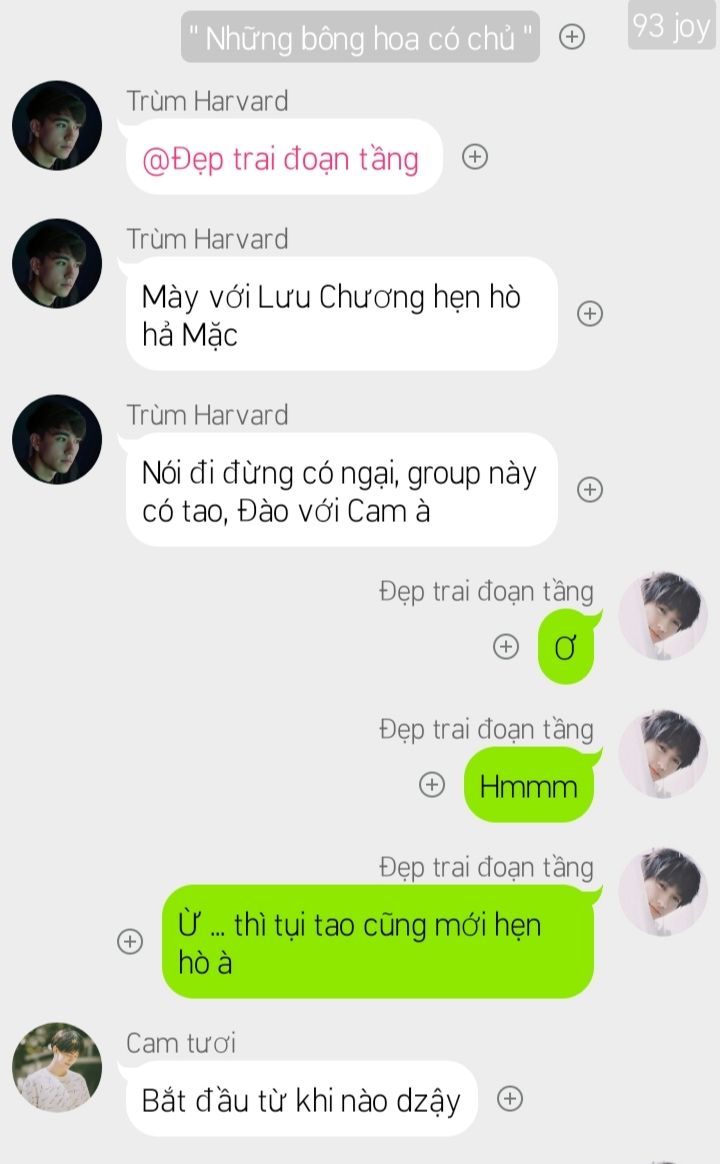The image size is (720, 1164).
Task: Tap plus icon beside "Những bông hoa có chủ"
Action: (x=571, y=37)
